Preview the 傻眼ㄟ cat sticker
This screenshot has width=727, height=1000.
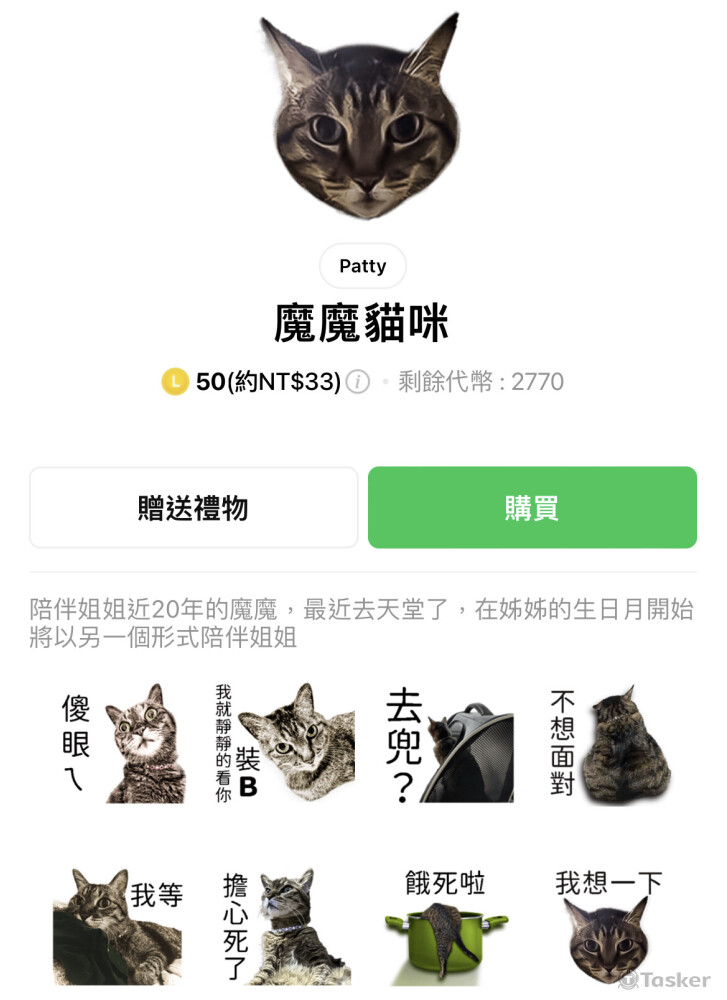(122, 744)
